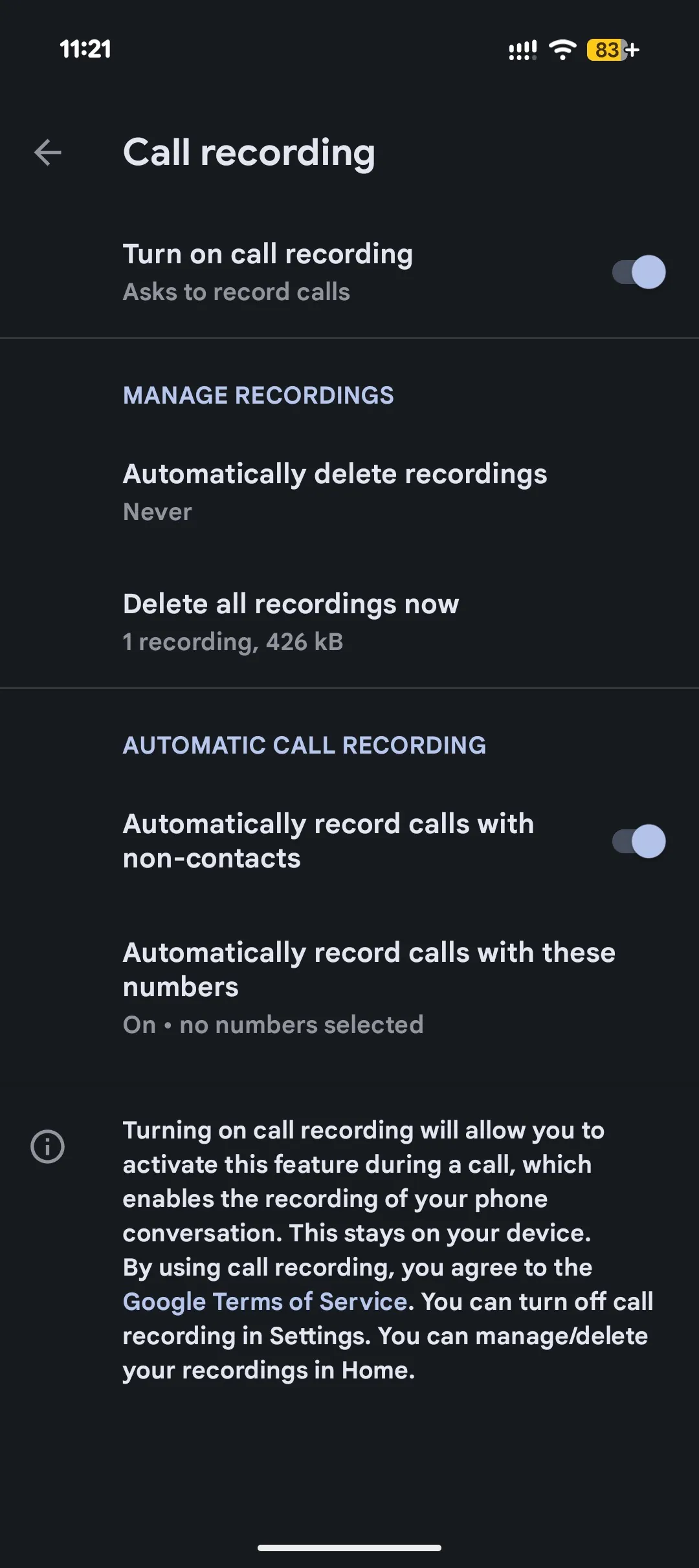Select Delete all recordings now
The width and height of the screenshot is (699, 1568).
pos(291,621)
